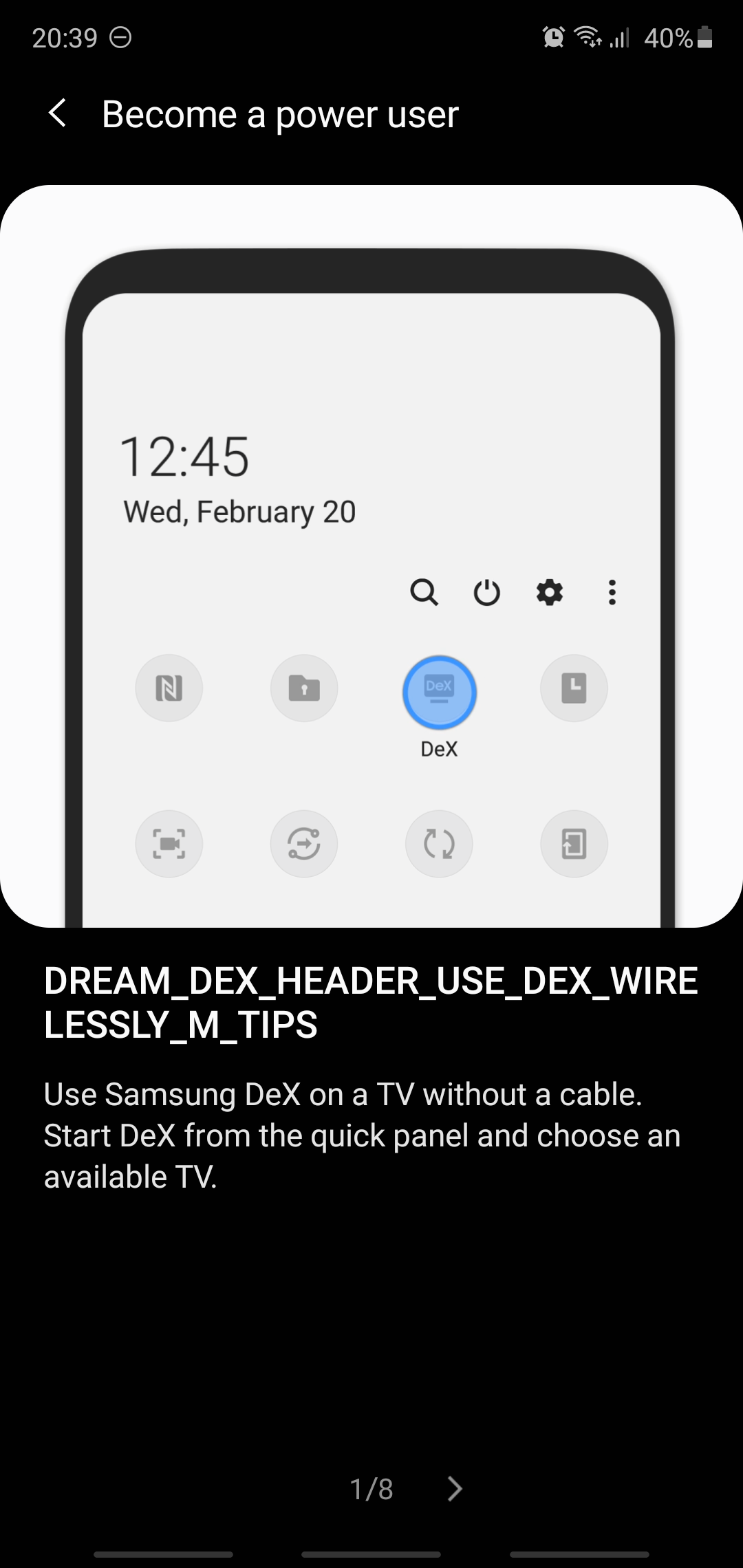Go back from Become a power user

[x=58, y=113]
